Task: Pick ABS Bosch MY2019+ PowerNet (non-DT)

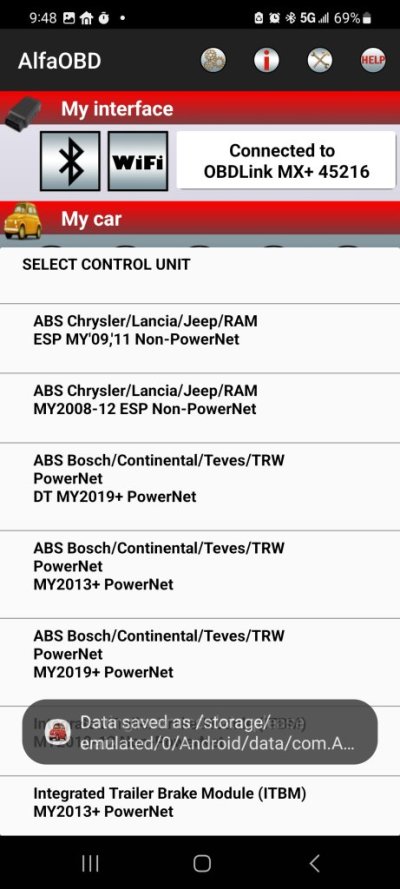Action: (200, 662)
